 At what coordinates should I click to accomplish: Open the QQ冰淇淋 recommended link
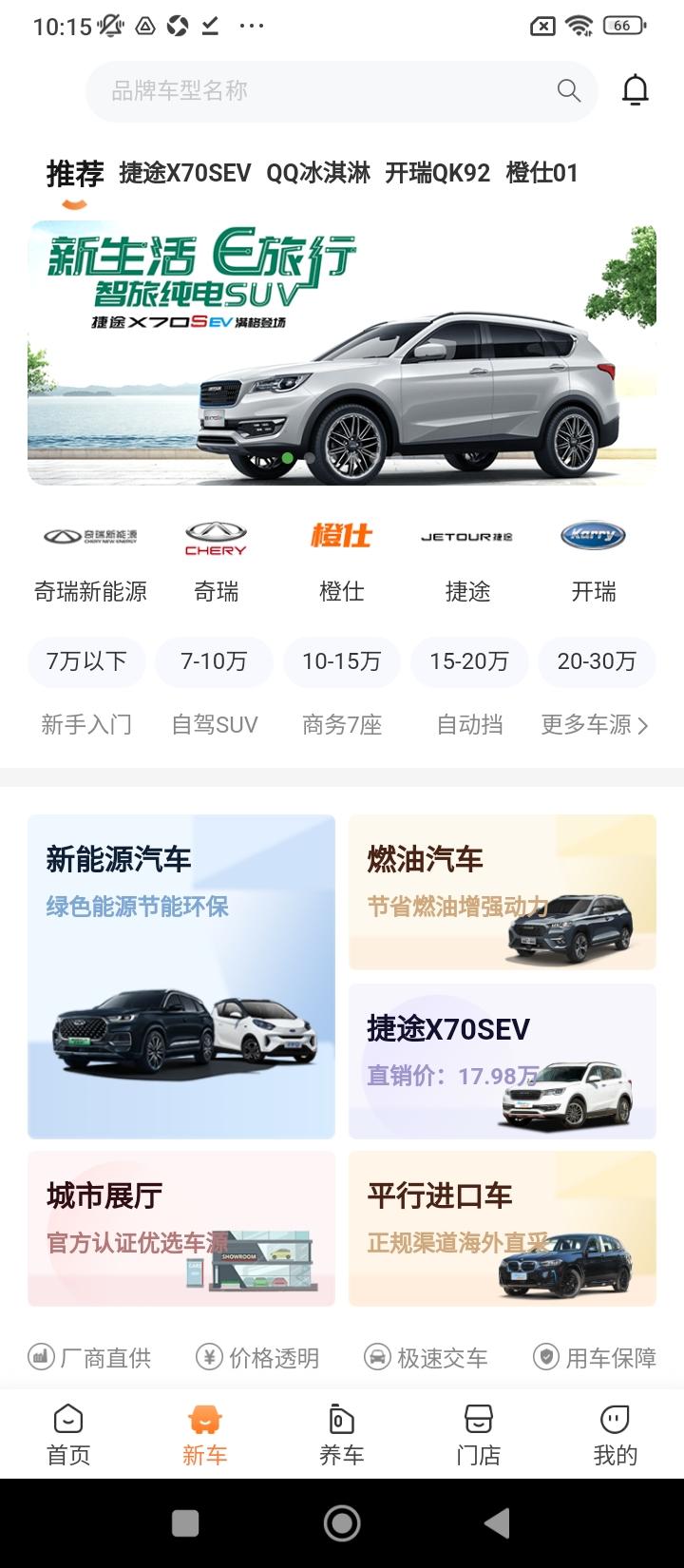tap(320, 173)
